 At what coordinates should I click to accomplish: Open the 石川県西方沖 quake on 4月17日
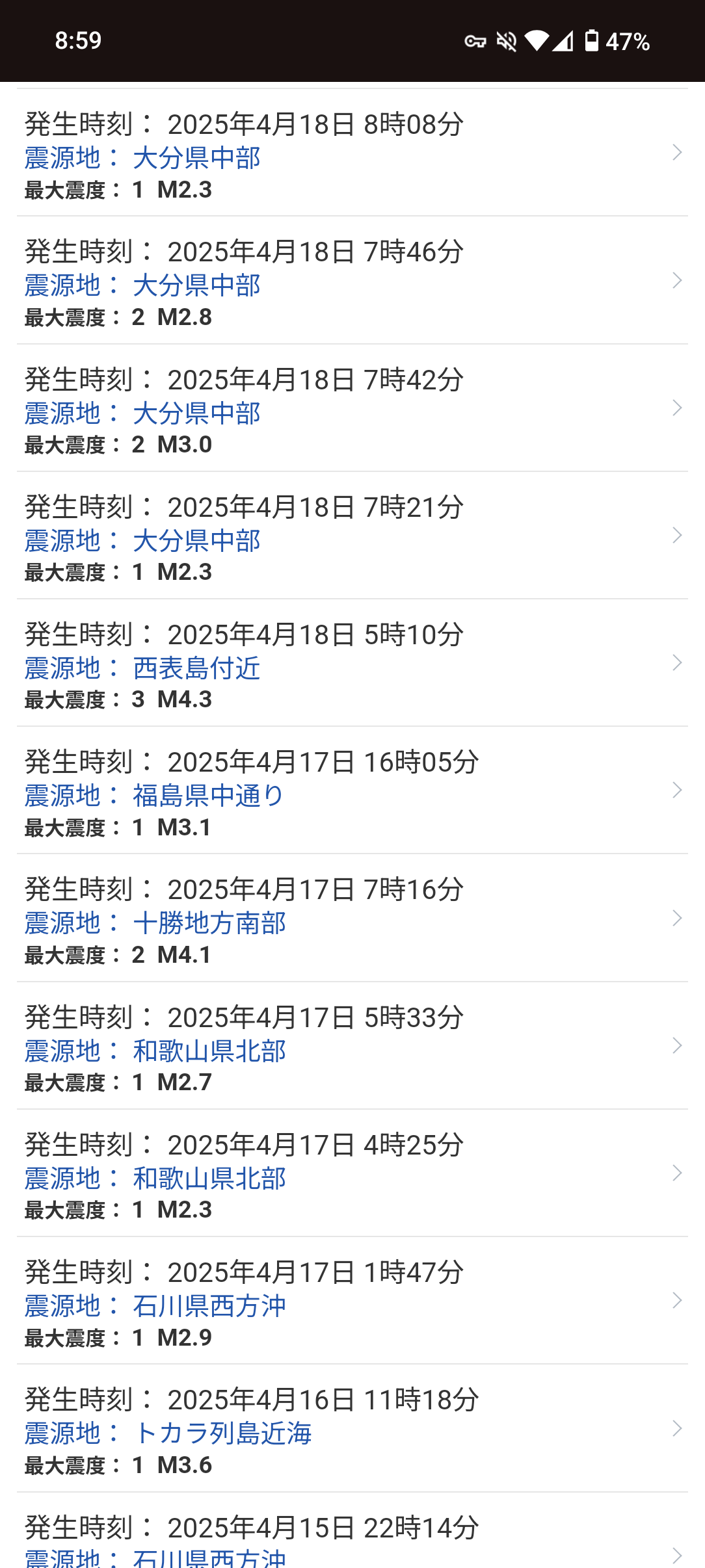coord(352,1300)
